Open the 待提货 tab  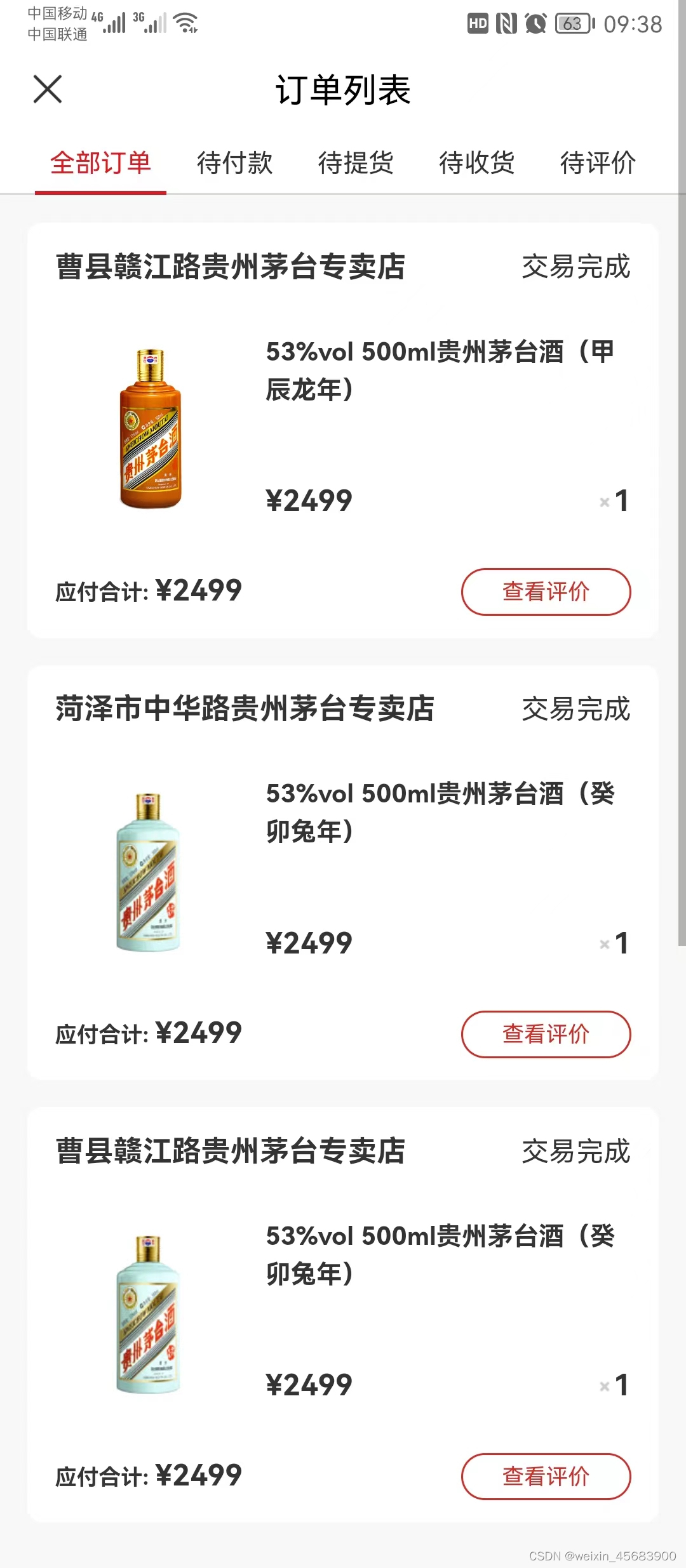click(356, 163)
